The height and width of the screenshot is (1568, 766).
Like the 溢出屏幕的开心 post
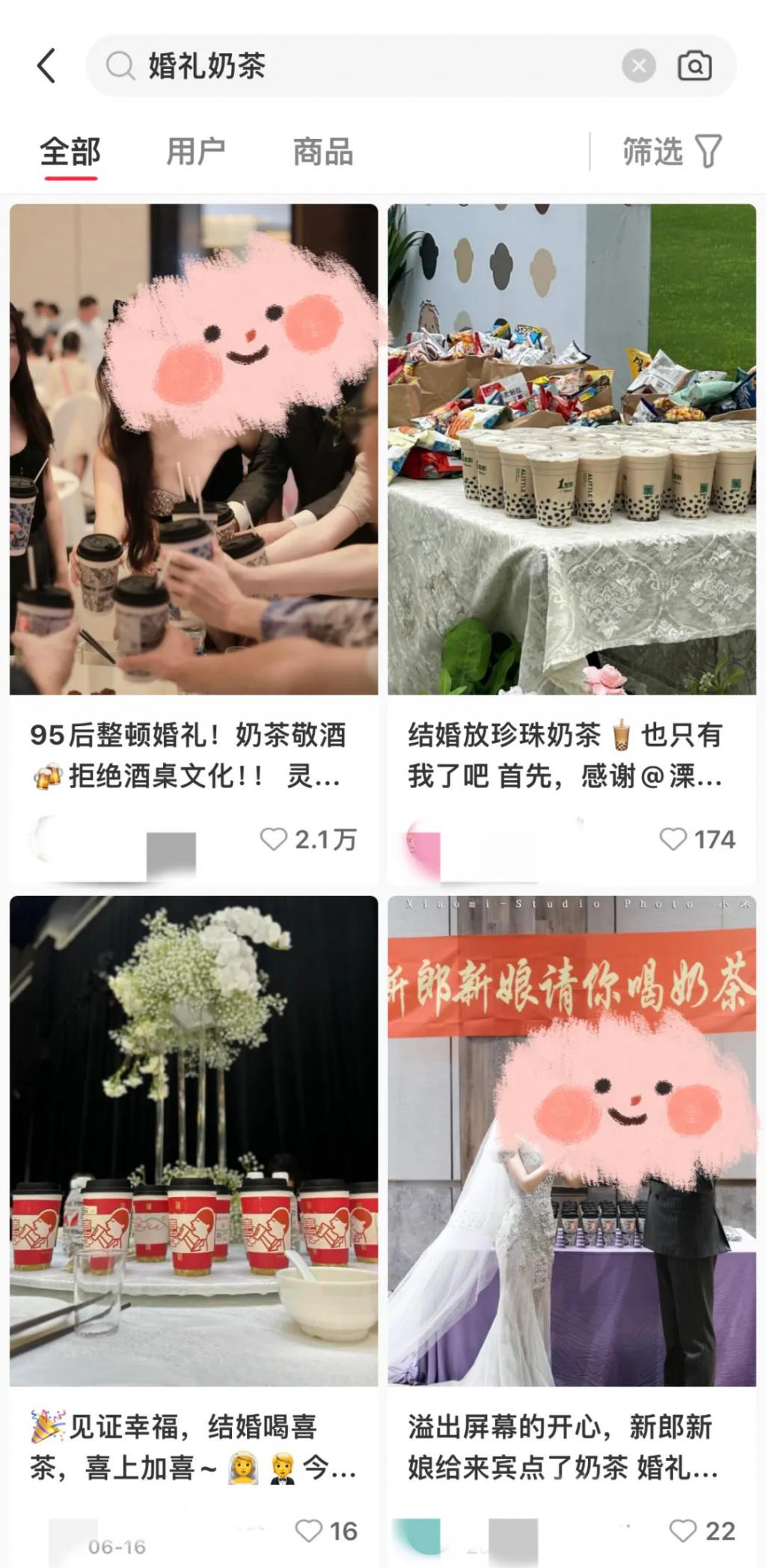coord(682,1531)
